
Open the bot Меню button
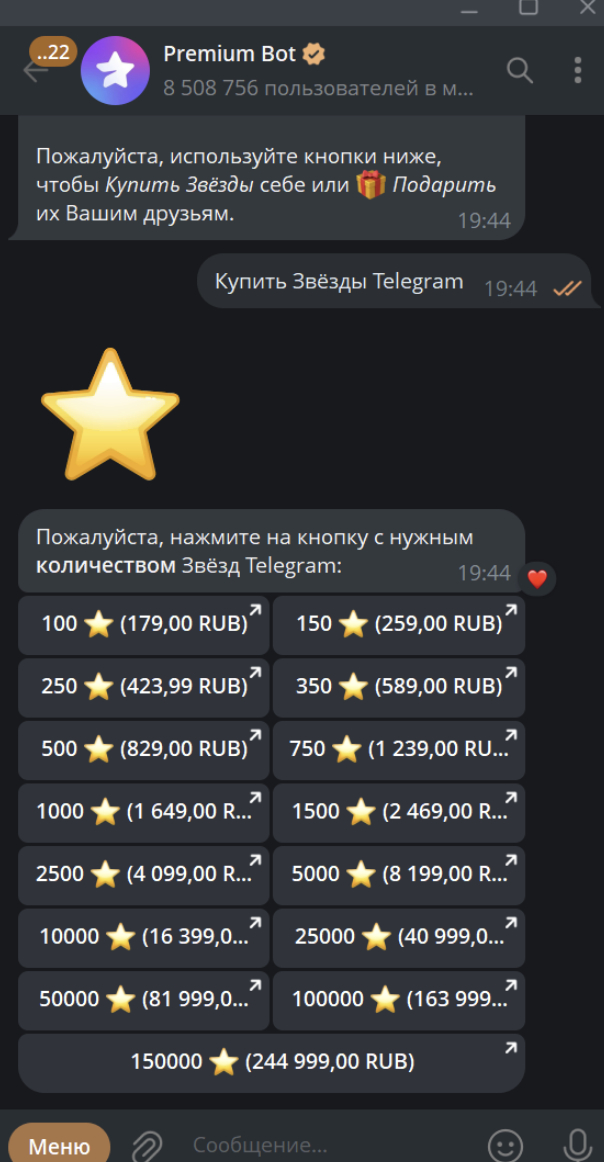pyautogui.click(x=59, y=1145)
